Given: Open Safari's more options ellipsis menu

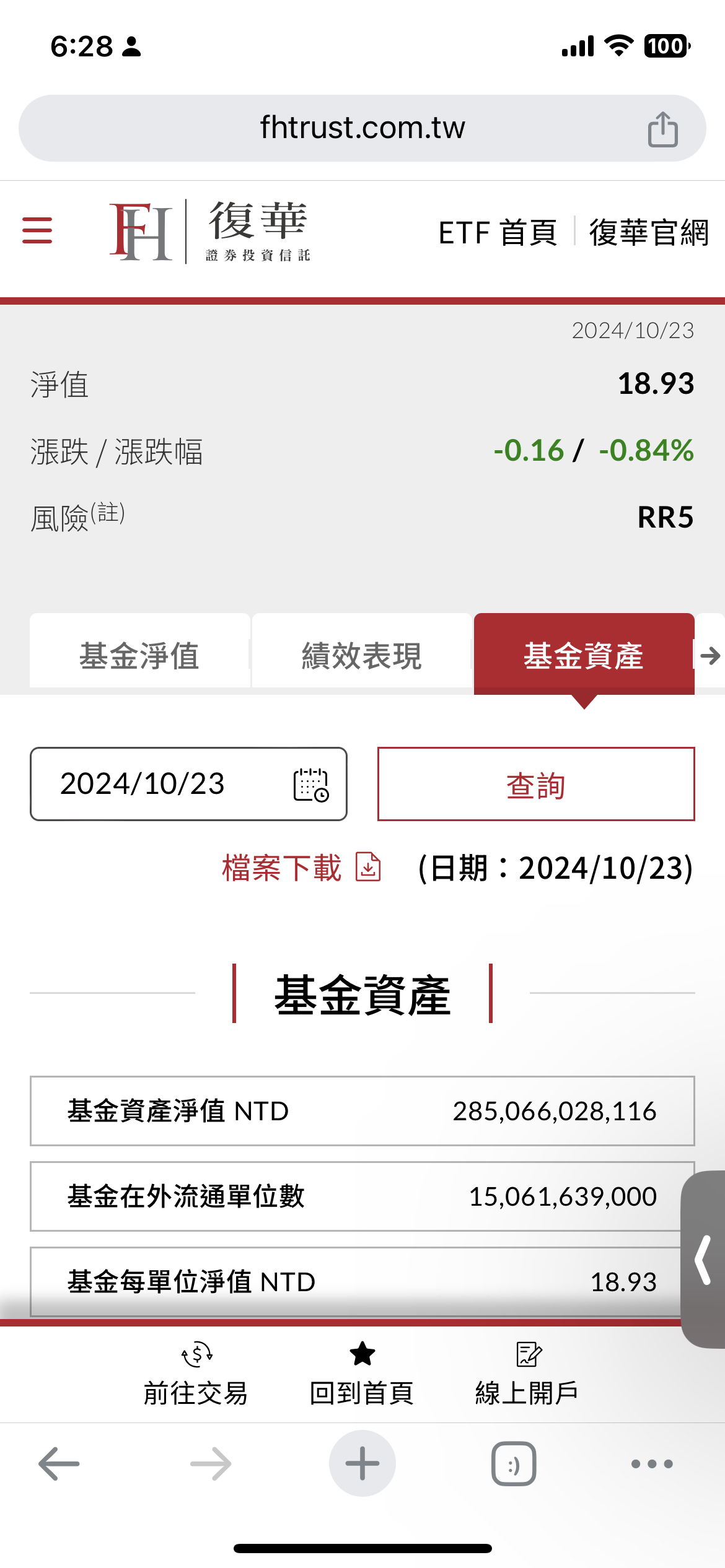Looking at the screenshot, I should (649, 1464).
